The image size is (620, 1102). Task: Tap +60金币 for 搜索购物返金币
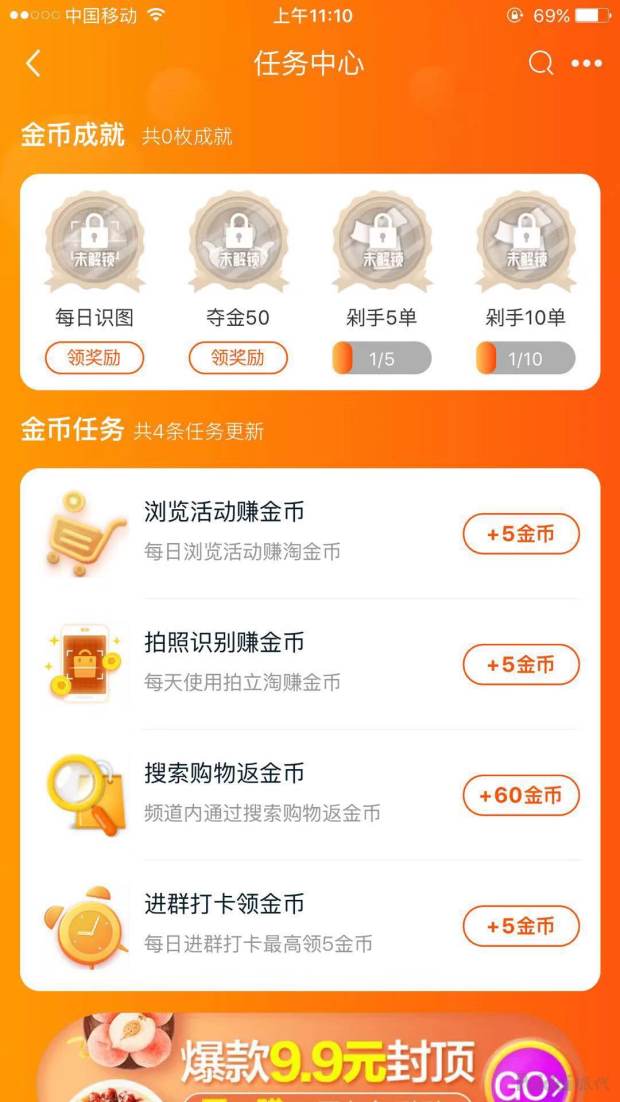click(x=520, y=796)
